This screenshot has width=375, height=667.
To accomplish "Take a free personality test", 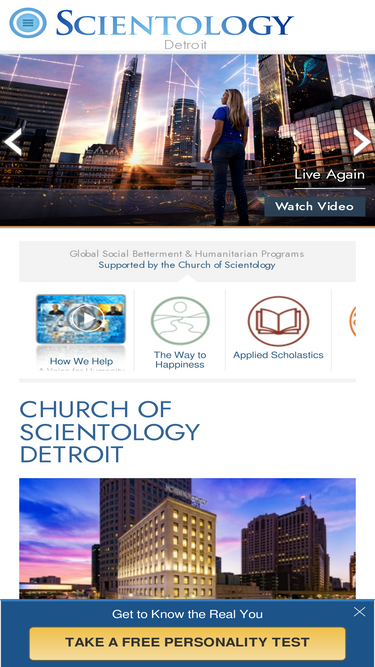I will (187, 643).
